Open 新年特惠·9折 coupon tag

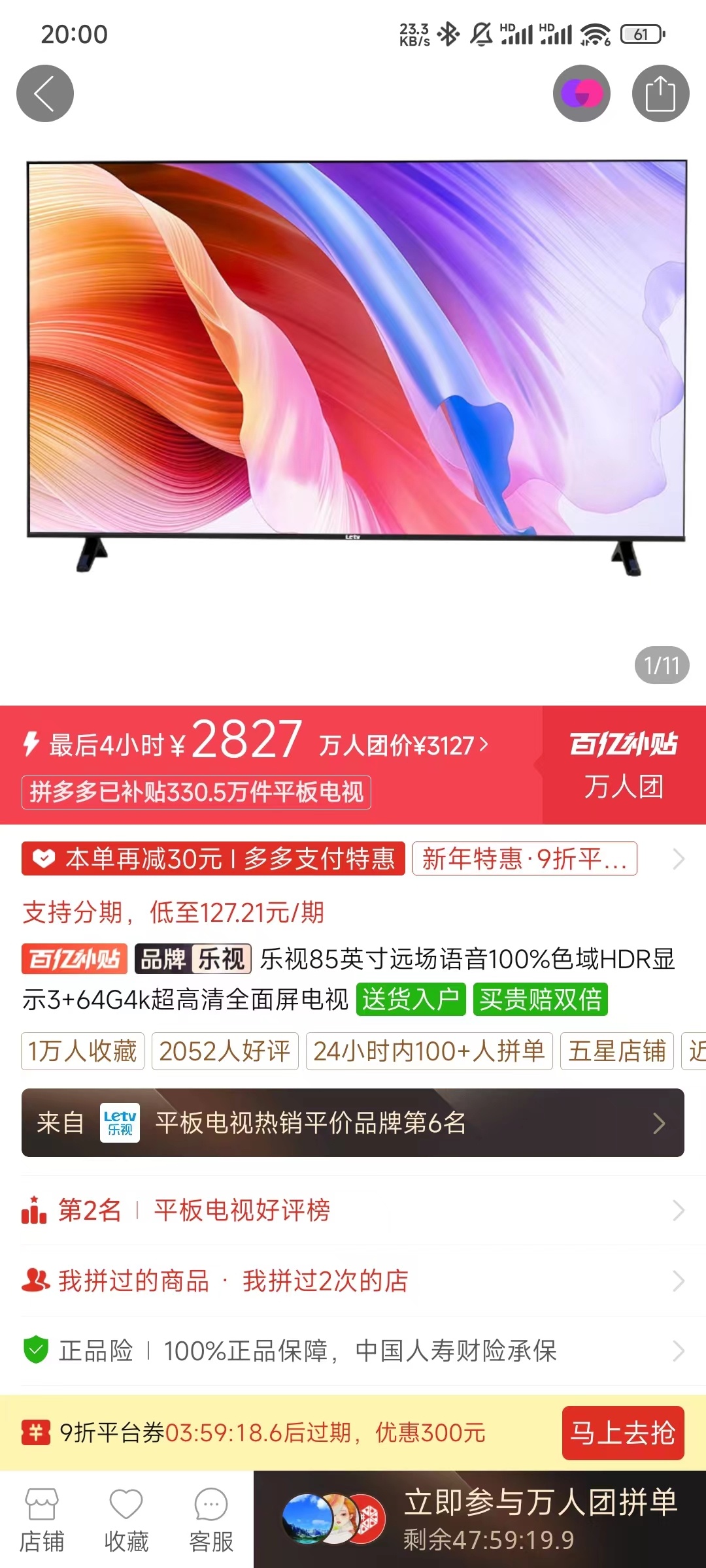[x=524, y=858]
